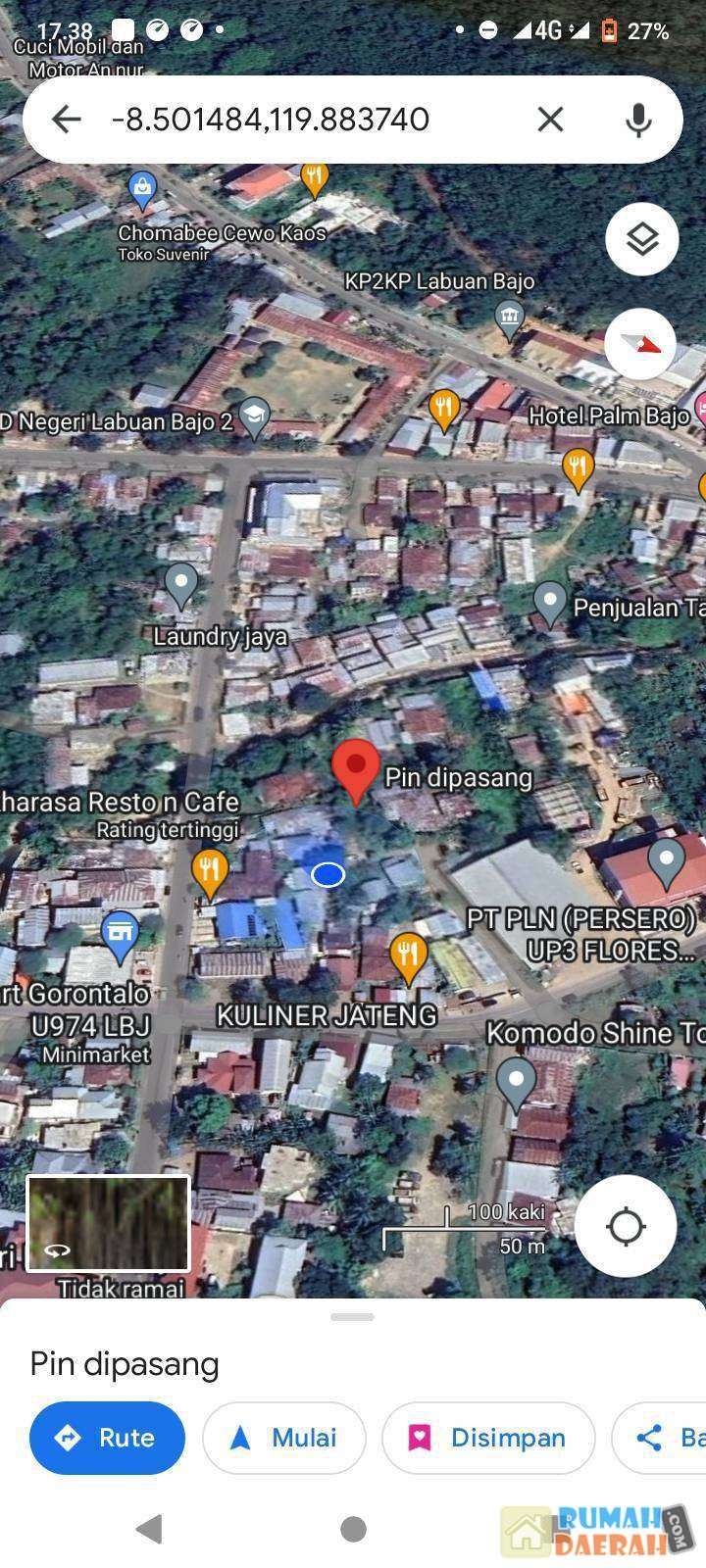
Task: Clear the coordinates in the search bar
Action: 550,120
